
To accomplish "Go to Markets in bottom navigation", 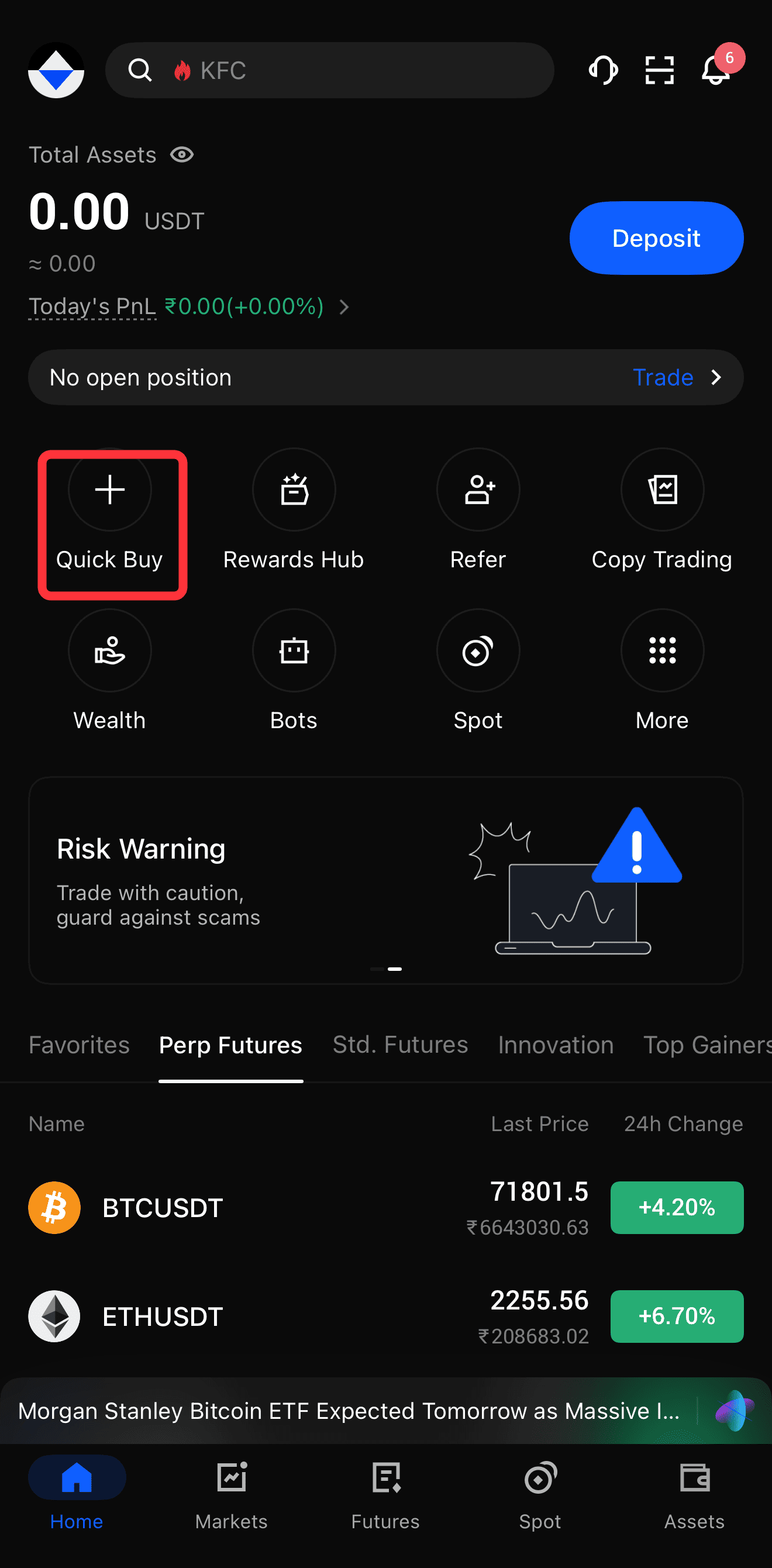I will click(232, 1495).
